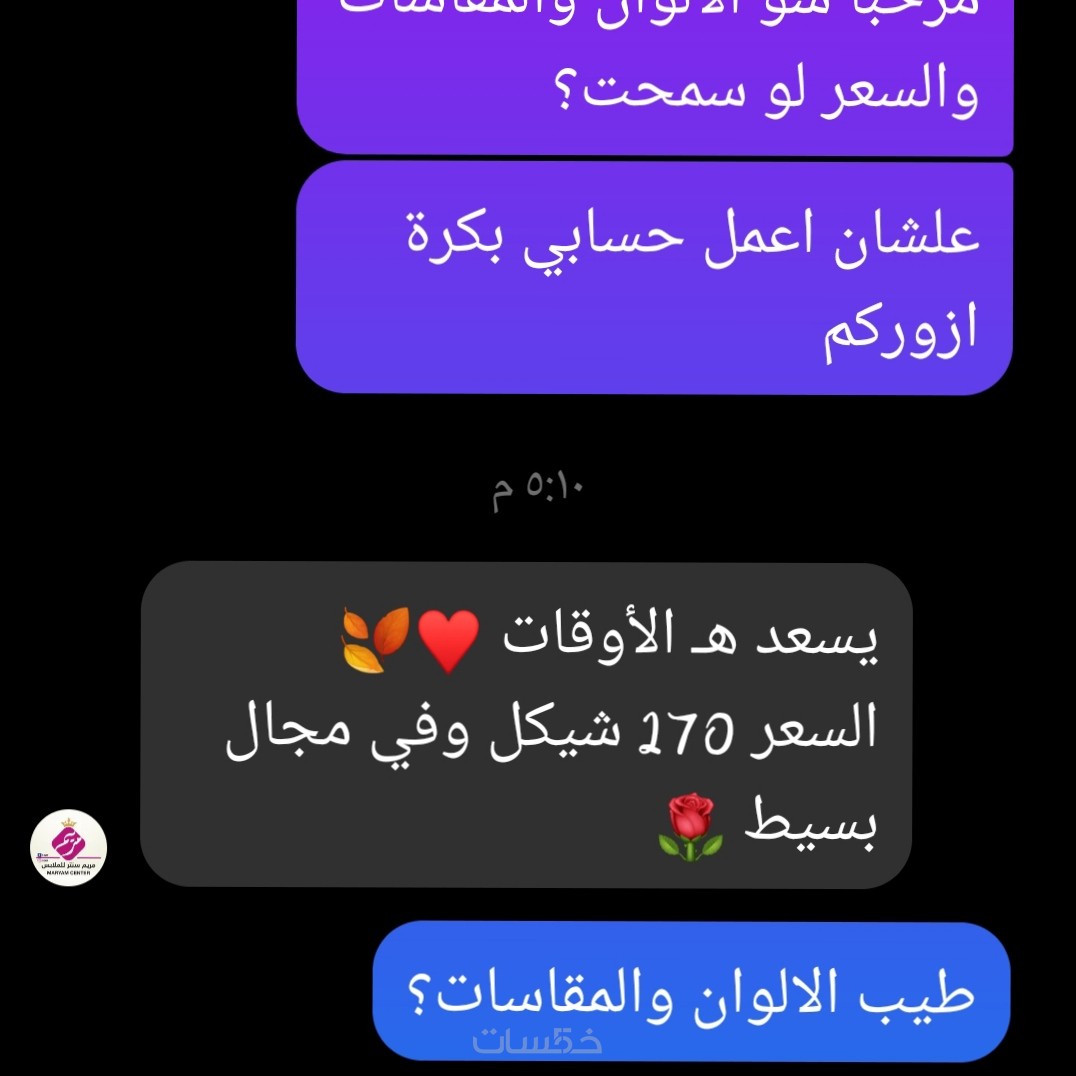Viewport: 1076px width, 1076px height.
Task: Open the Maryam Center sender avatar
Action: [x=68, y=848]
